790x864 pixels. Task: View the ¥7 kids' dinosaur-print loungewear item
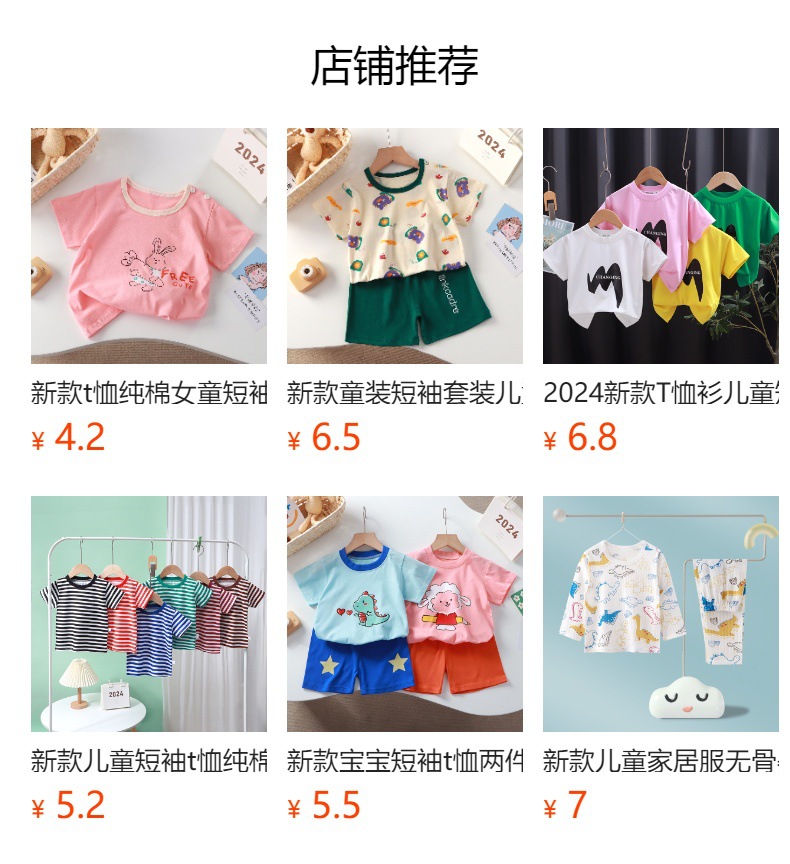click(x=660, y=614)
